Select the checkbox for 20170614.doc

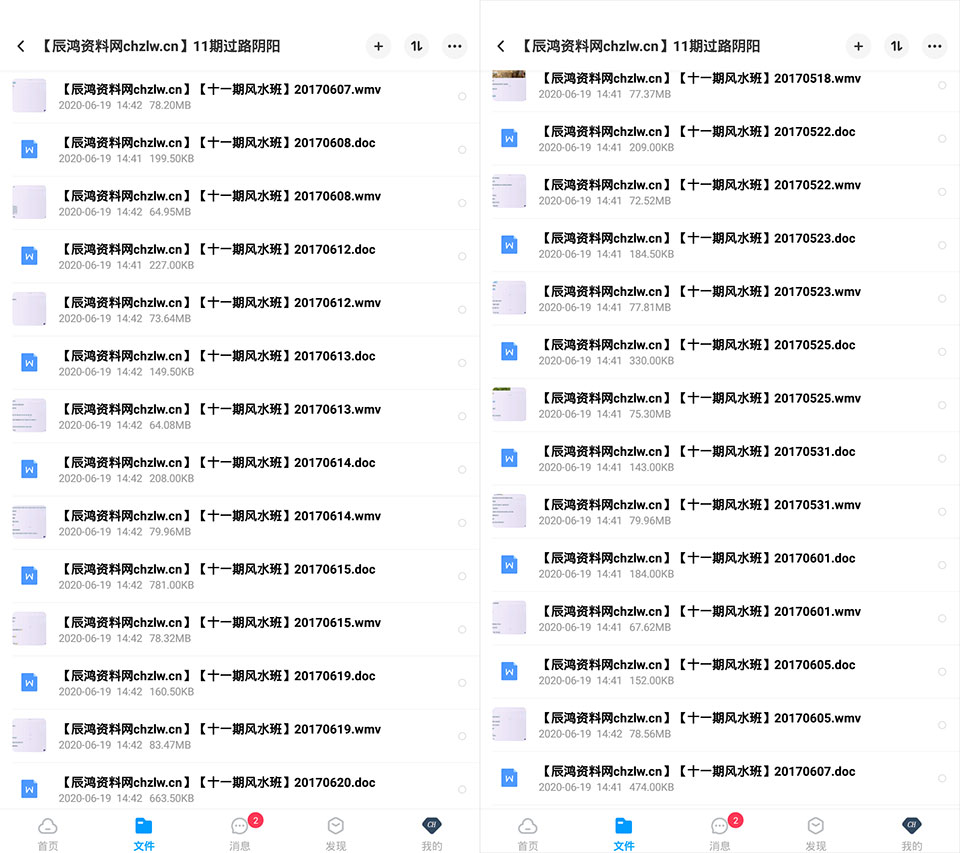[462, 470]
